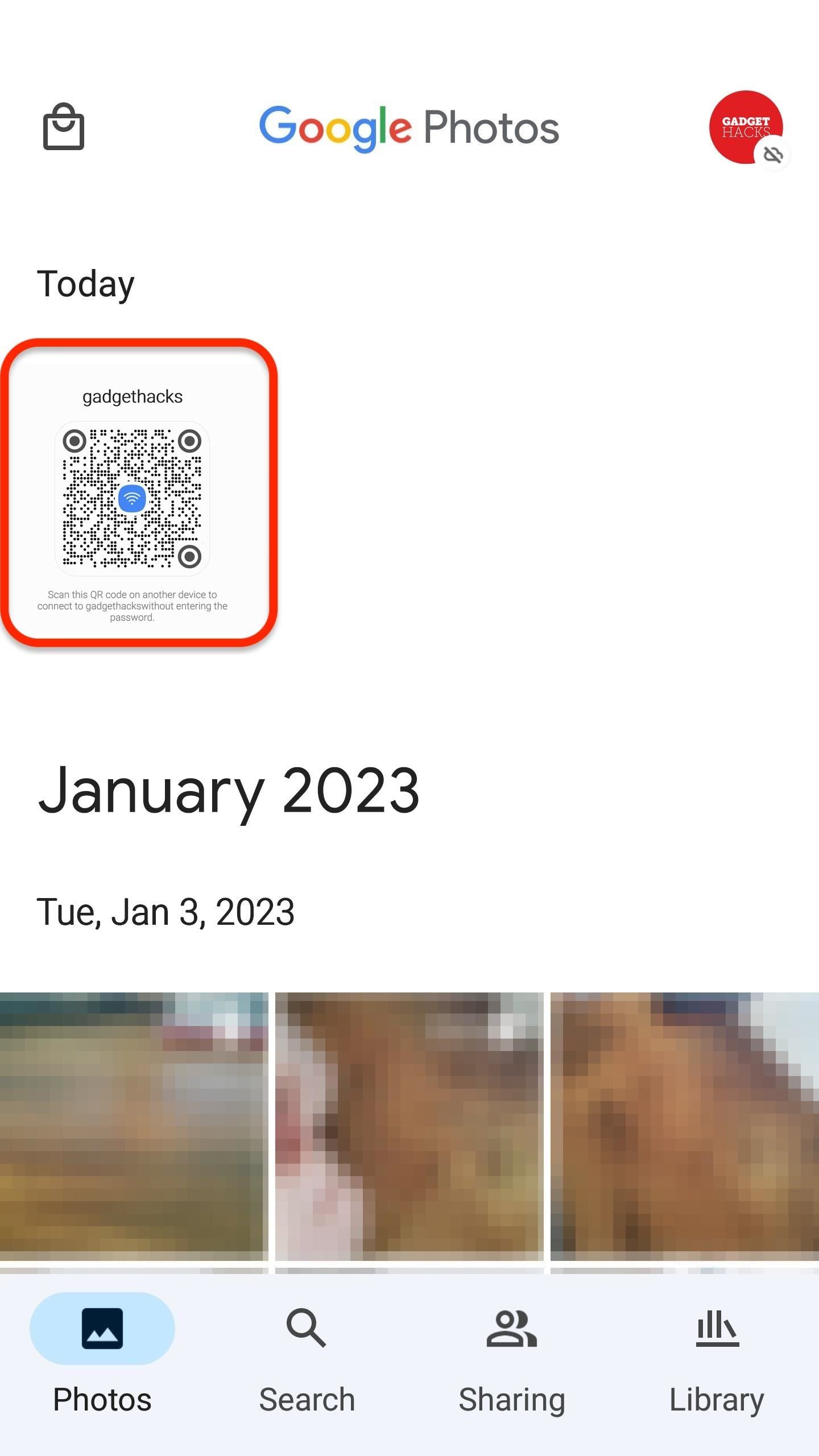
Task: Open the print store shopping bag
Action: tap(64, 127)
